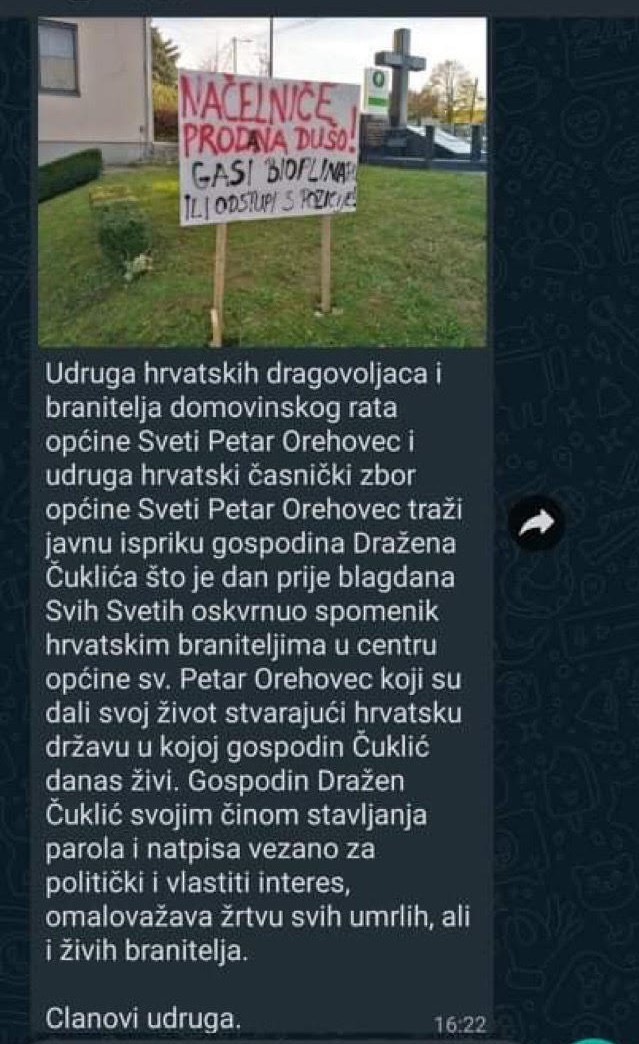Open the protest sign photo in the message

262,182
